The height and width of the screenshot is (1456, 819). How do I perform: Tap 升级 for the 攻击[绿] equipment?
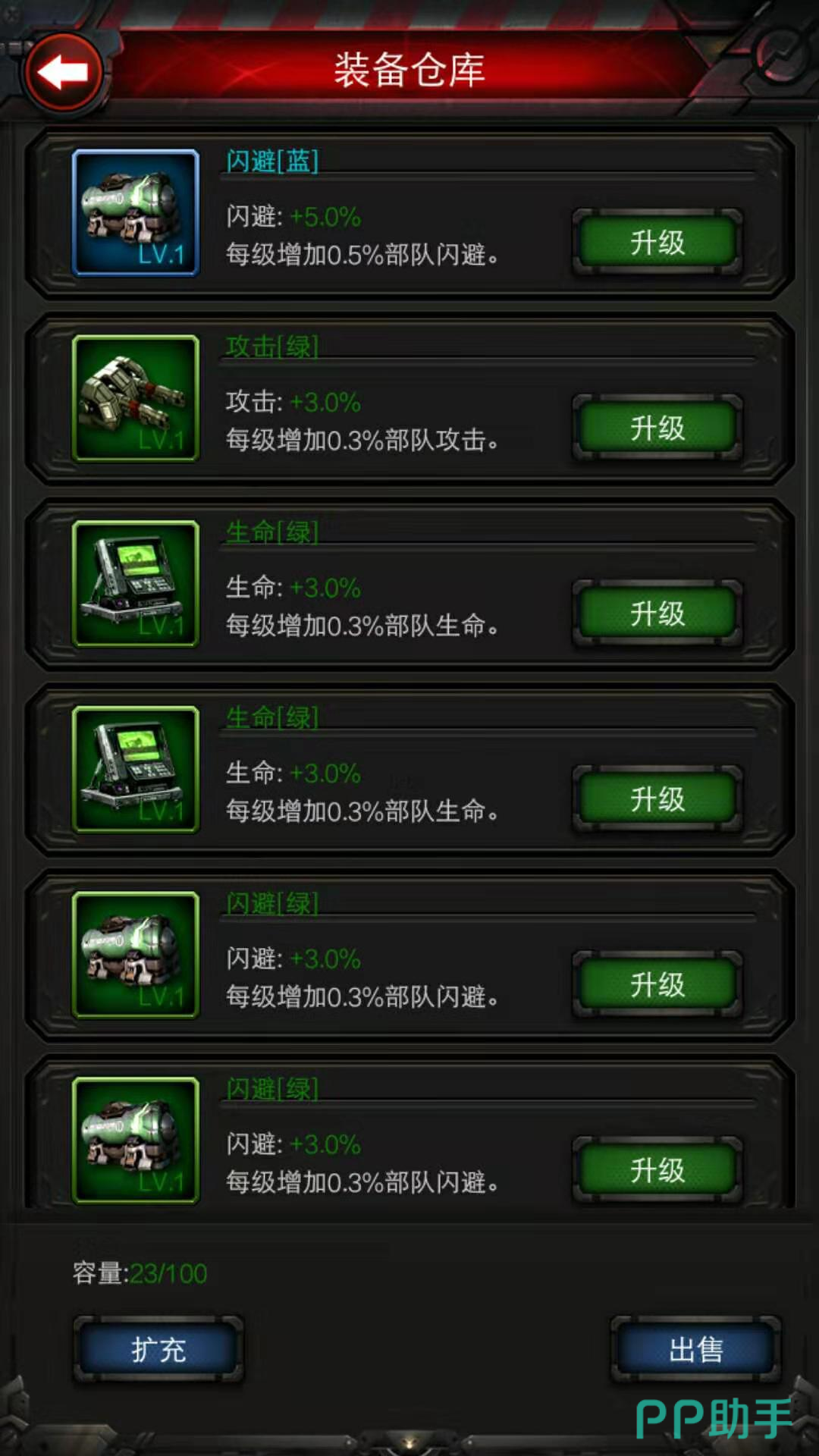(x=657, y=428)
